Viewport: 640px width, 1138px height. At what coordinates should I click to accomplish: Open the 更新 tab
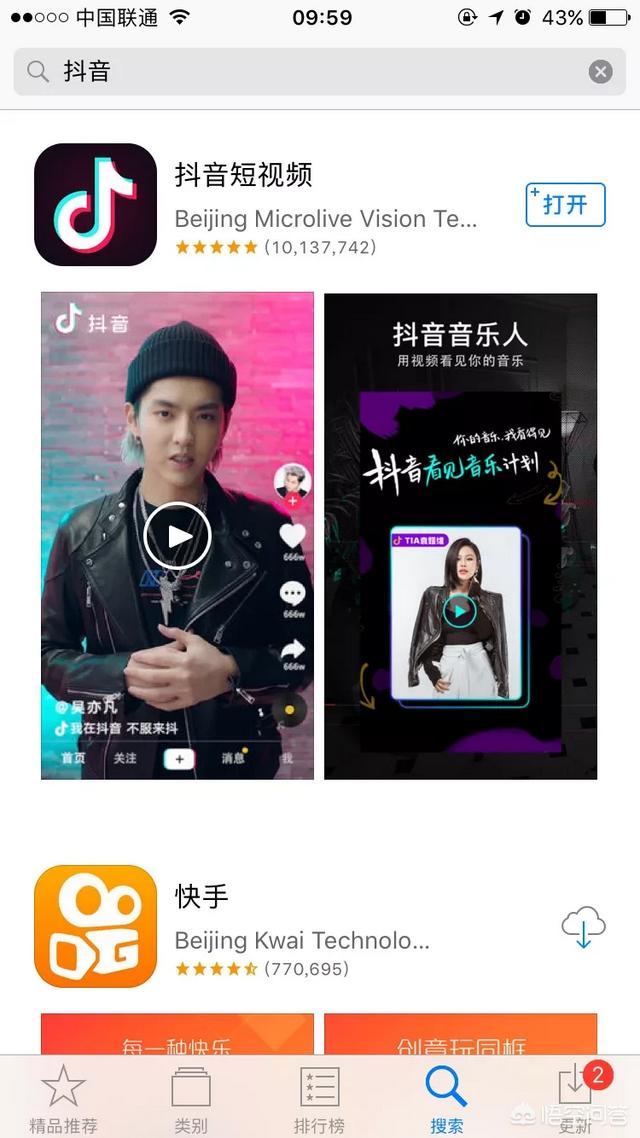(x=576, y=1097)
